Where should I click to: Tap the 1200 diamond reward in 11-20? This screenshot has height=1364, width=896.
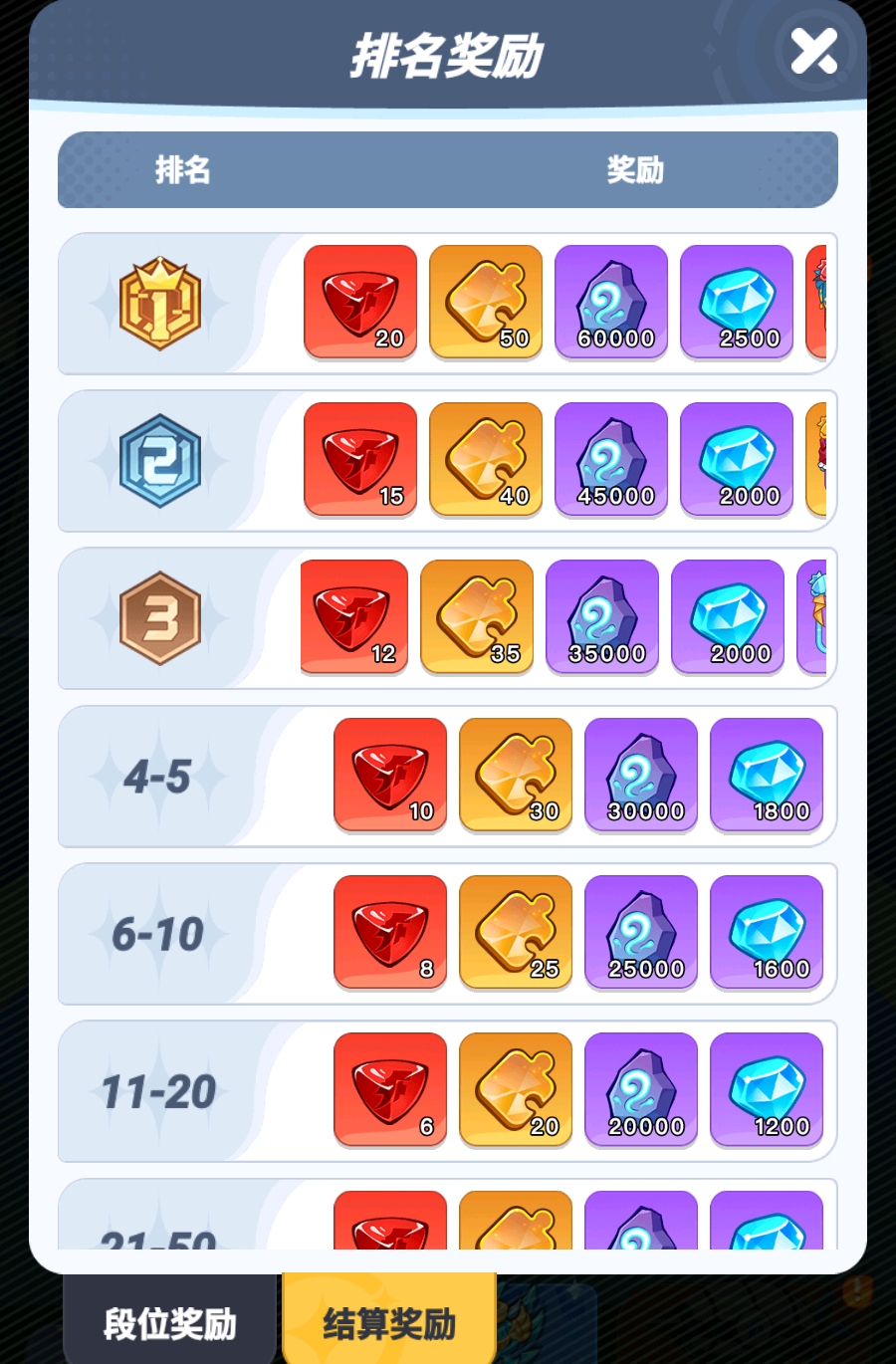point(767,1089)
